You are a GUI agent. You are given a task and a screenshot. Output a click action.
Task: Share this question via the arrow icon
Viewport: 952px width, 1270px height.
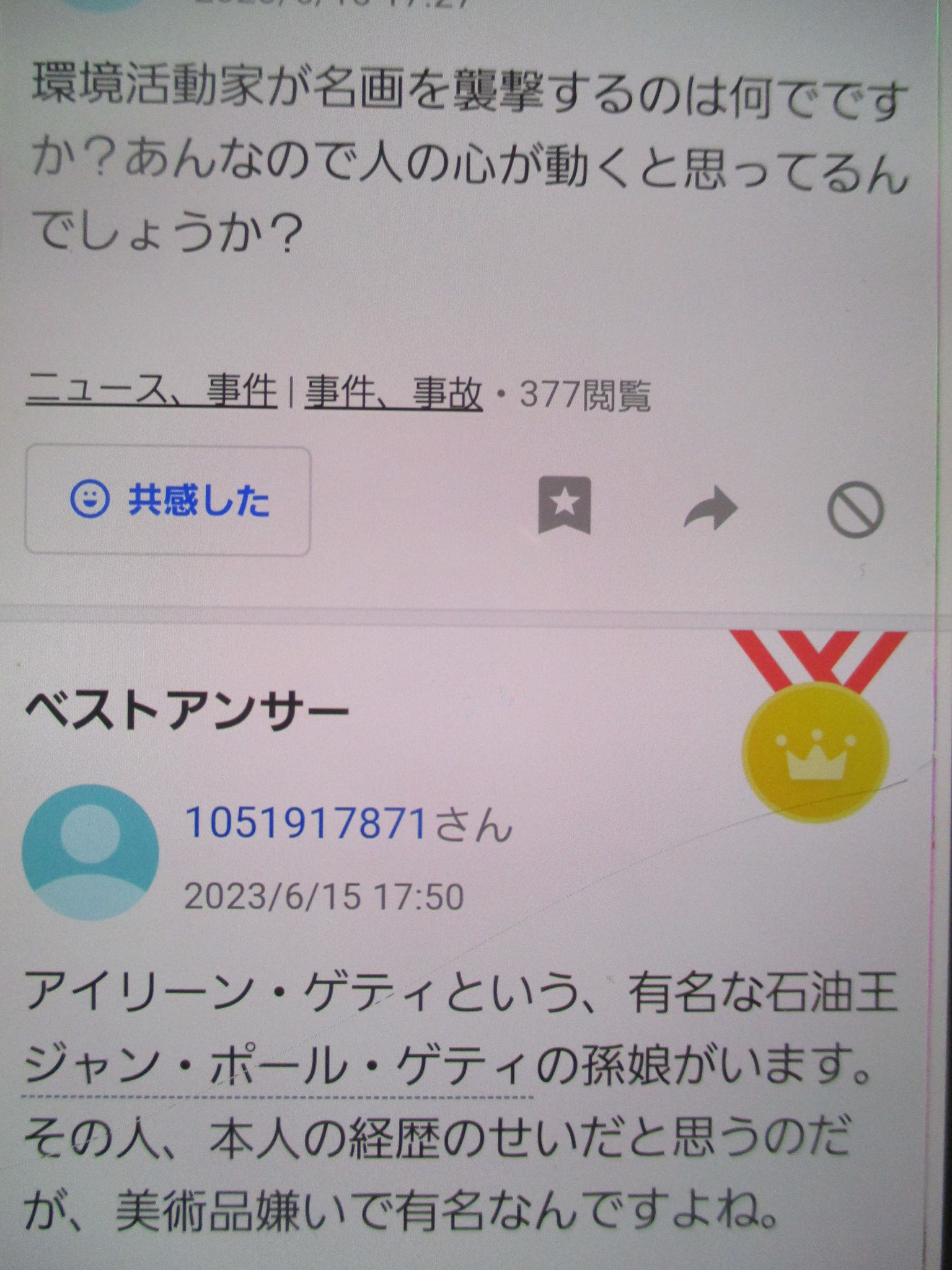pos(710,507)
